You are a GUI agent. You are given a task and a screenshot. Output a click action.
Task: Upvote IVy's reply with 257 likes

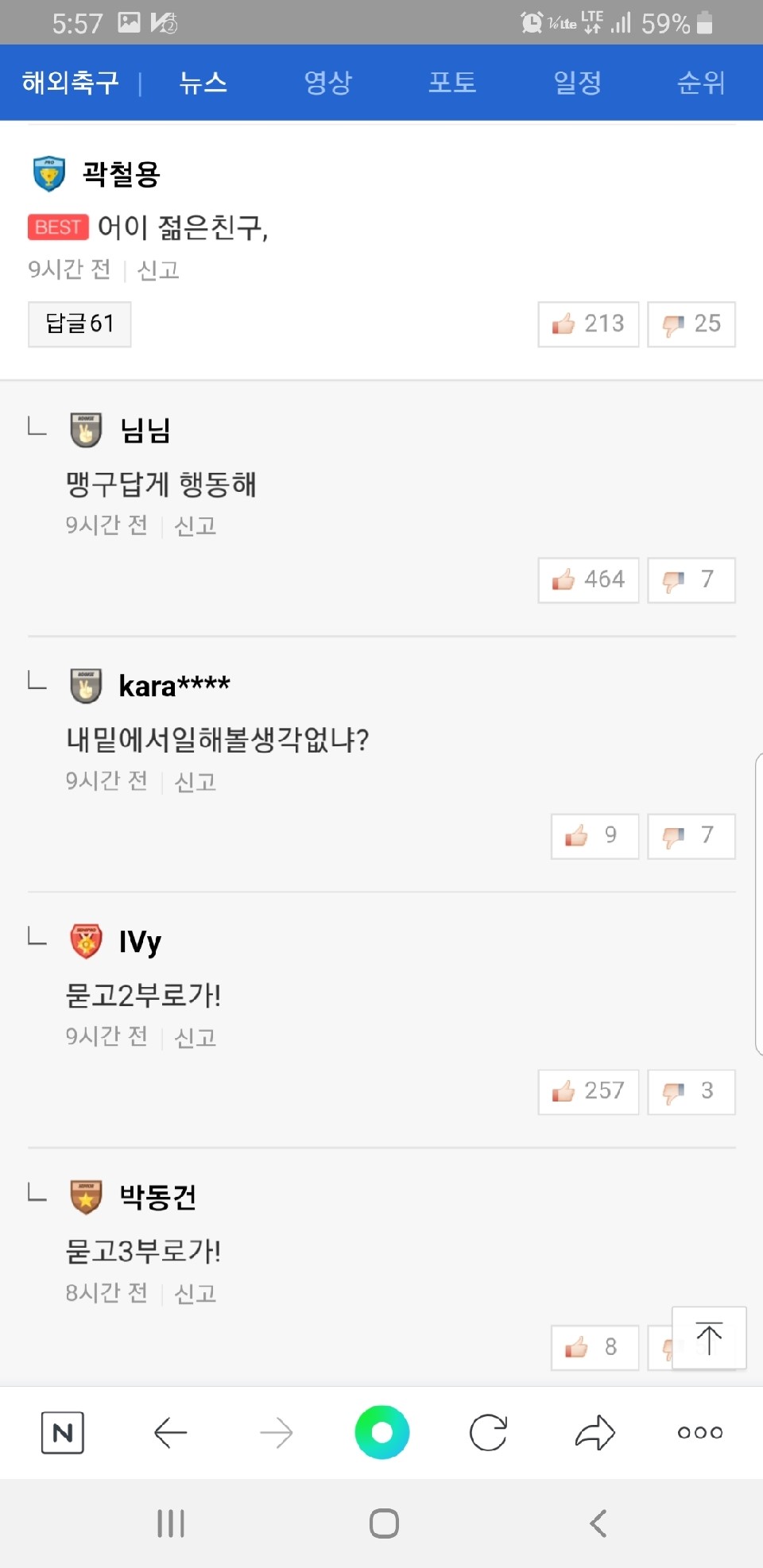588,1092
